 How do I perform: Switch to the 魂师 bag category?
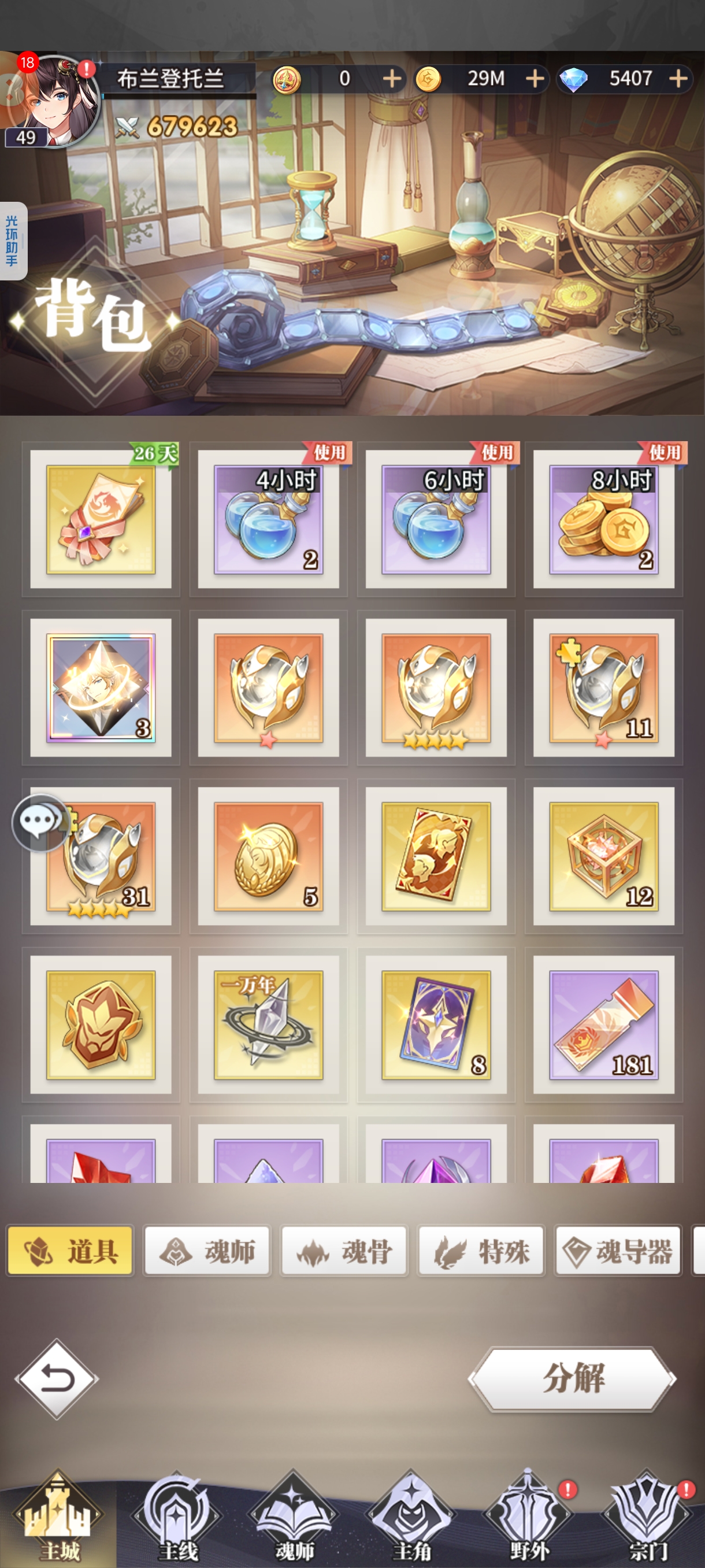coord(207,1252)
